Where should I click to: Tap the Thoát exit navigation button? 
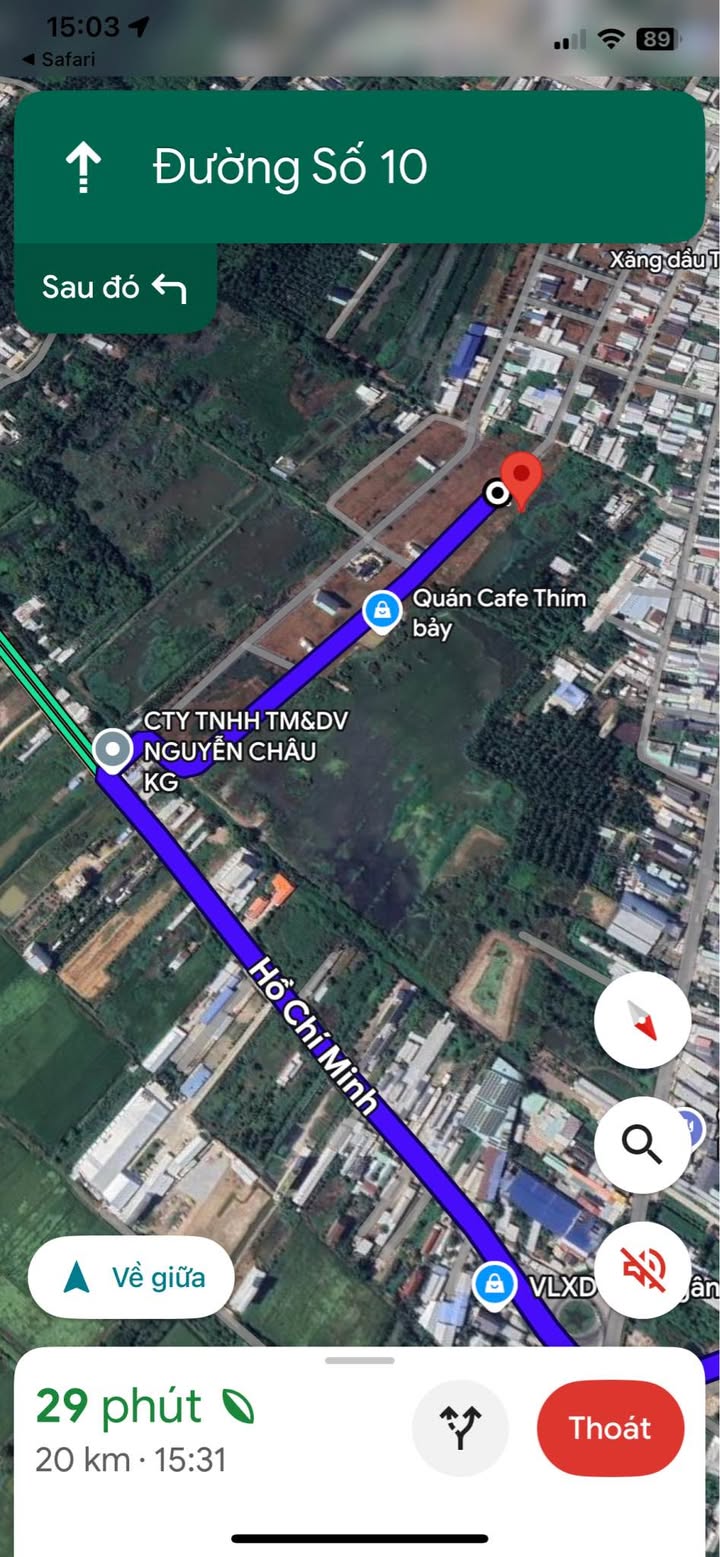click(610, 1428)
